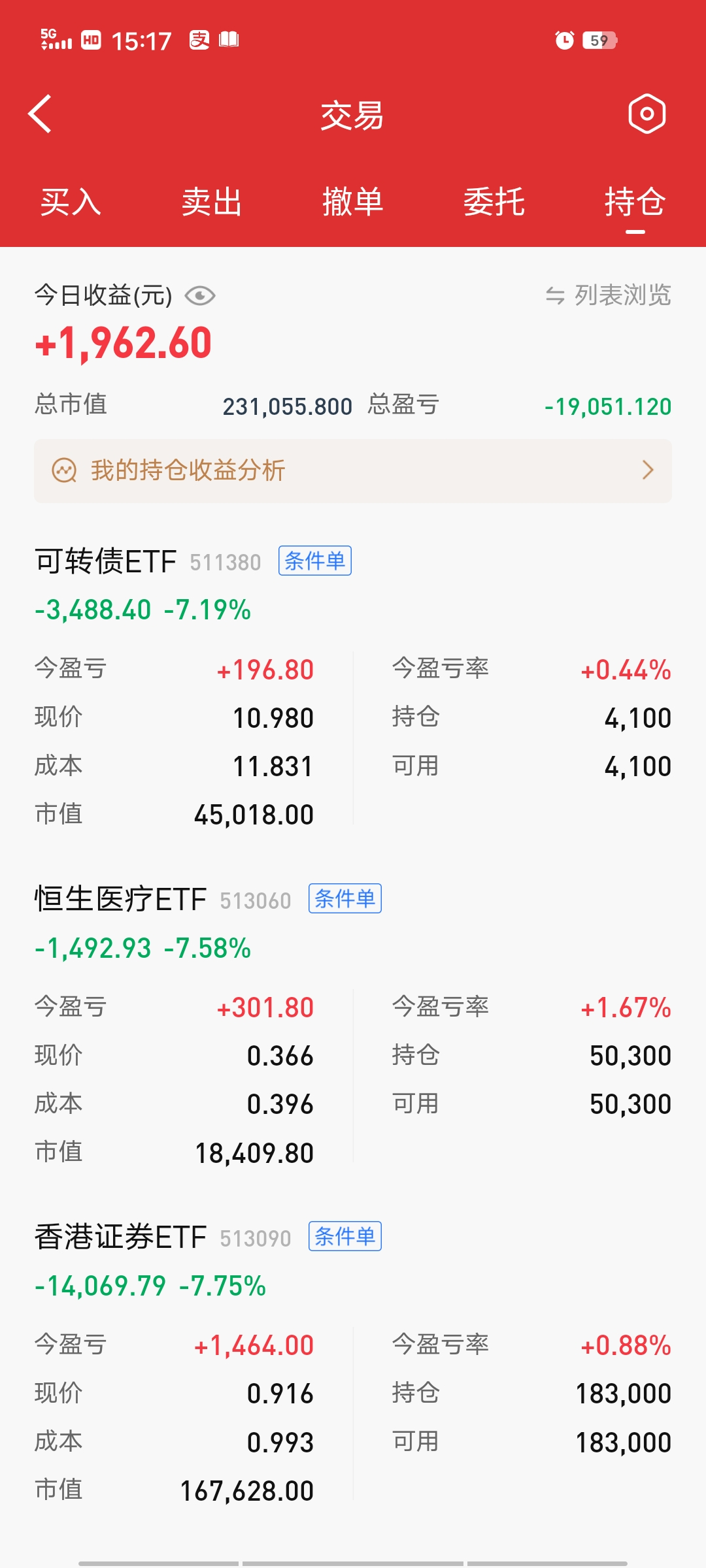Image resolution: width=706 pixels, height=1568 pixels.
Task: Switch to 列表浏览 view
Action: 609,295
